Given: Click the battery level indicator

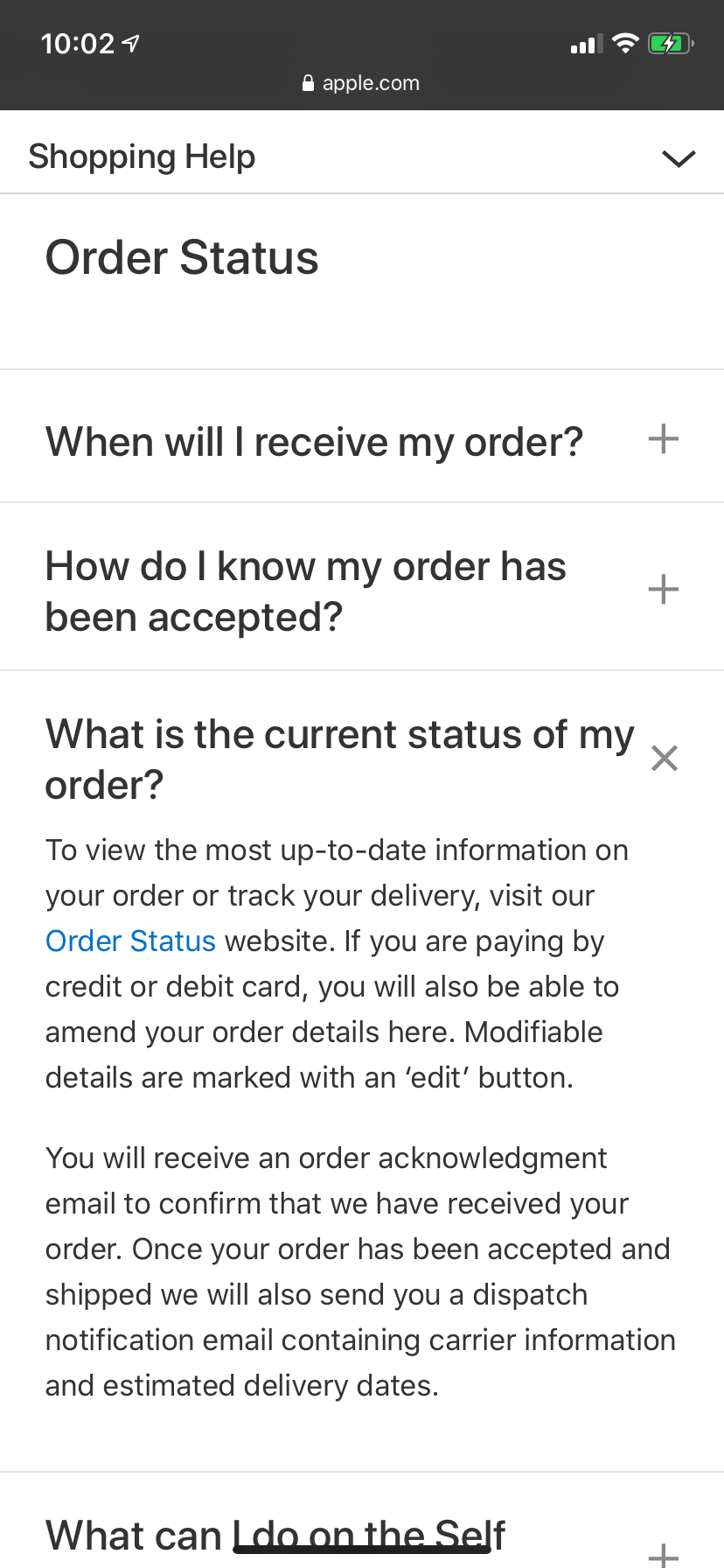Looking at the screenshot, I should 669,43.
